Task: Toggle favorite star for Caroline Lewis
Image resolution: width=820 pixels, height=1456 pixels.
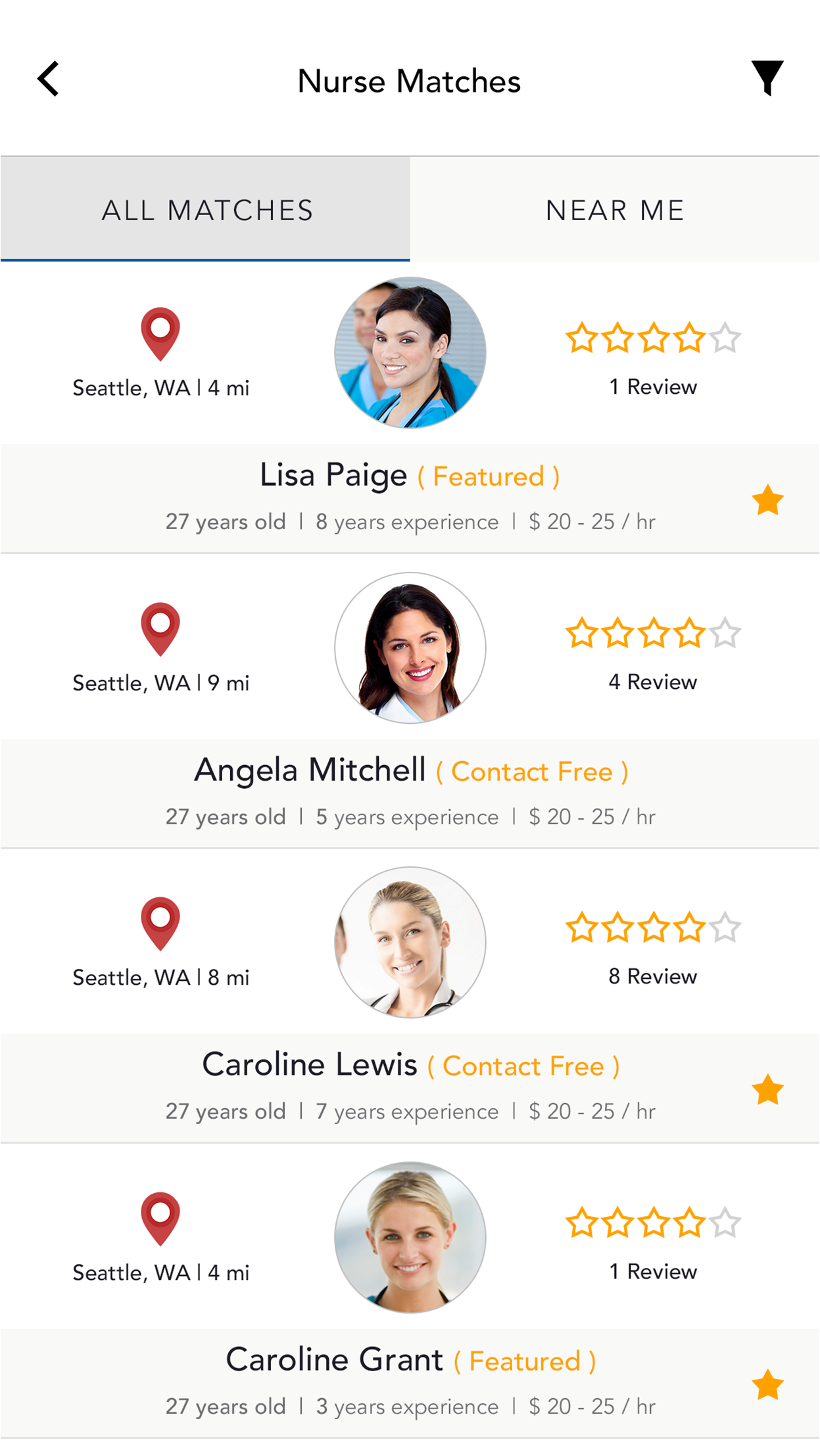Action: point(767,1090)
